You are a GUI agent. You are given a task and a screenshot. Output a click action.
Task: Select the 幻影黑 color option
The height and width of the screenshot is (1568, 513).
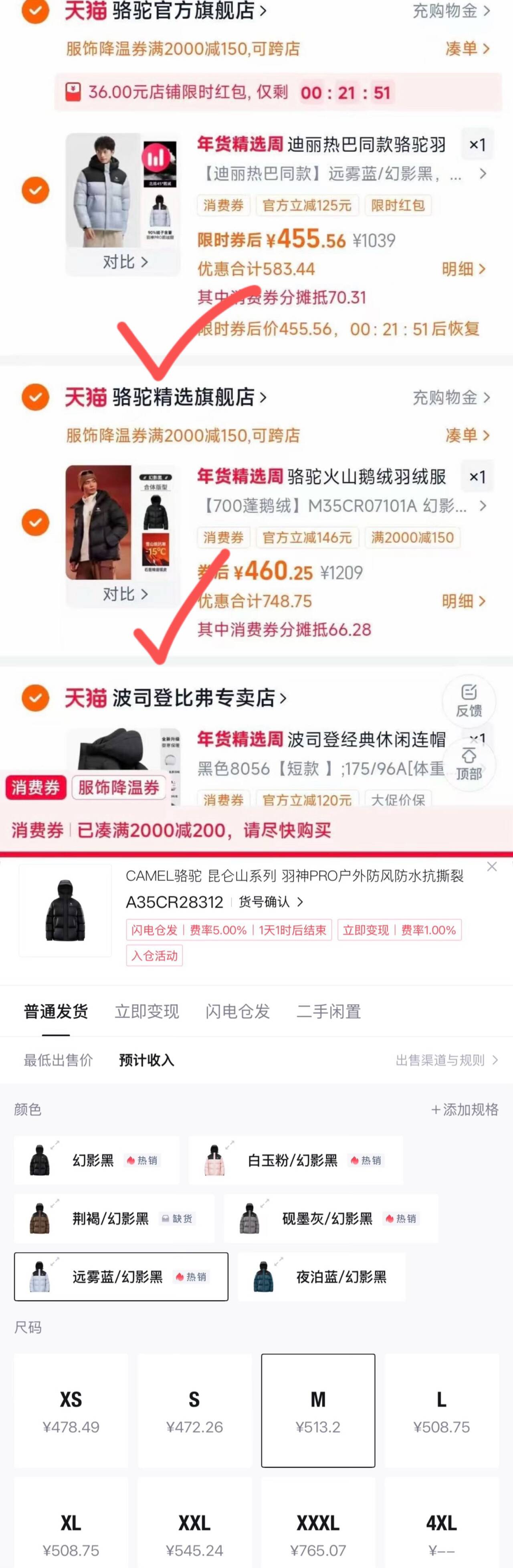(x=96, y=1160)
